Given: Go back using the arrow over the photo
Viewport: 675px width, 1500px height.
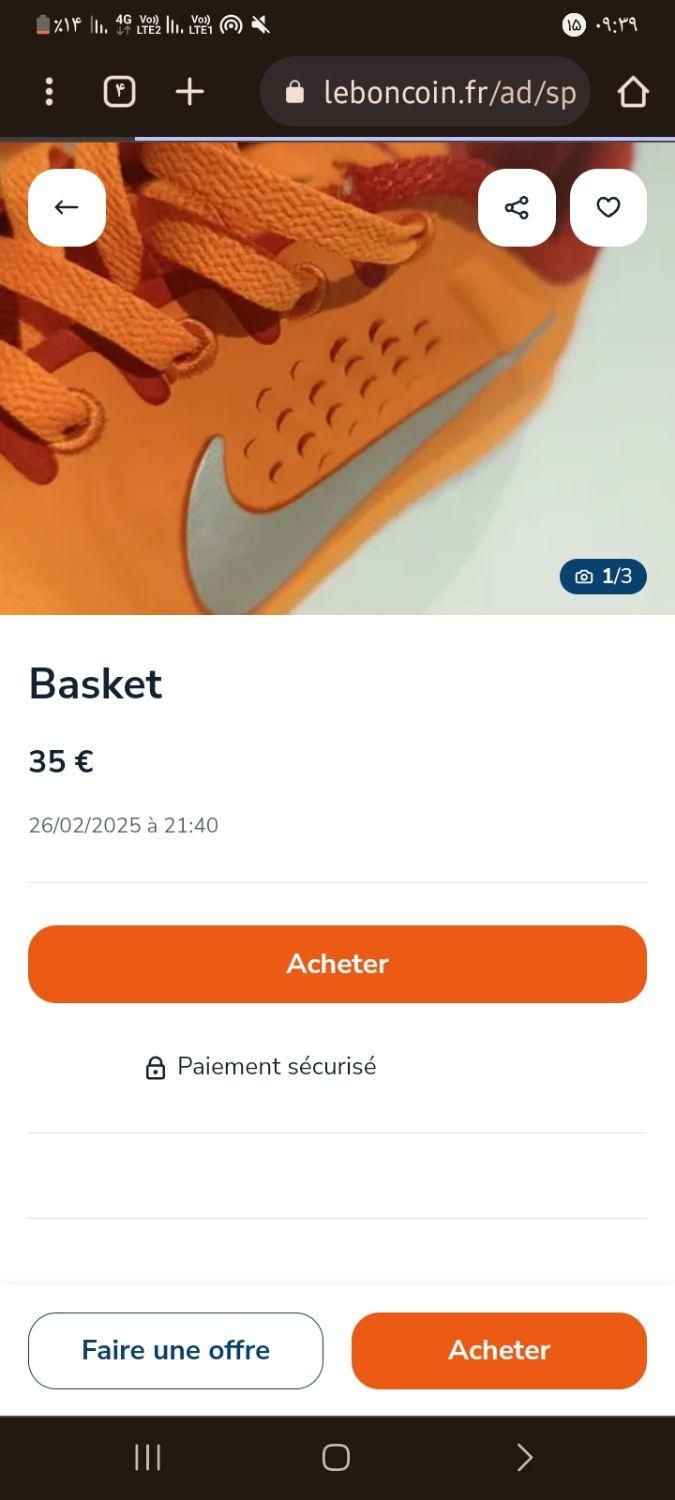Looking at the screenshot, I should [x=67, y=207].
